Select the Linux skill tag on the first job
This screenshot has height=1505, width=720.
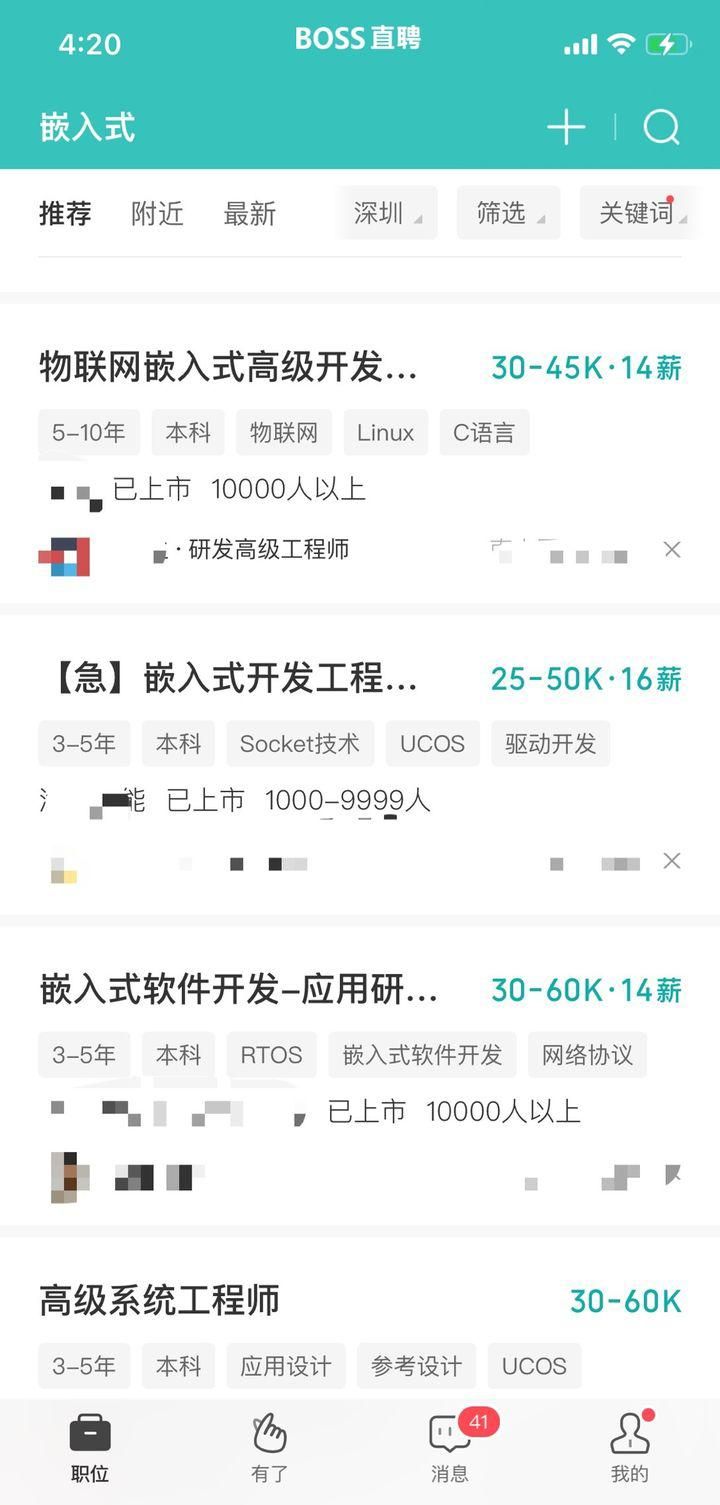pos(385,432)
